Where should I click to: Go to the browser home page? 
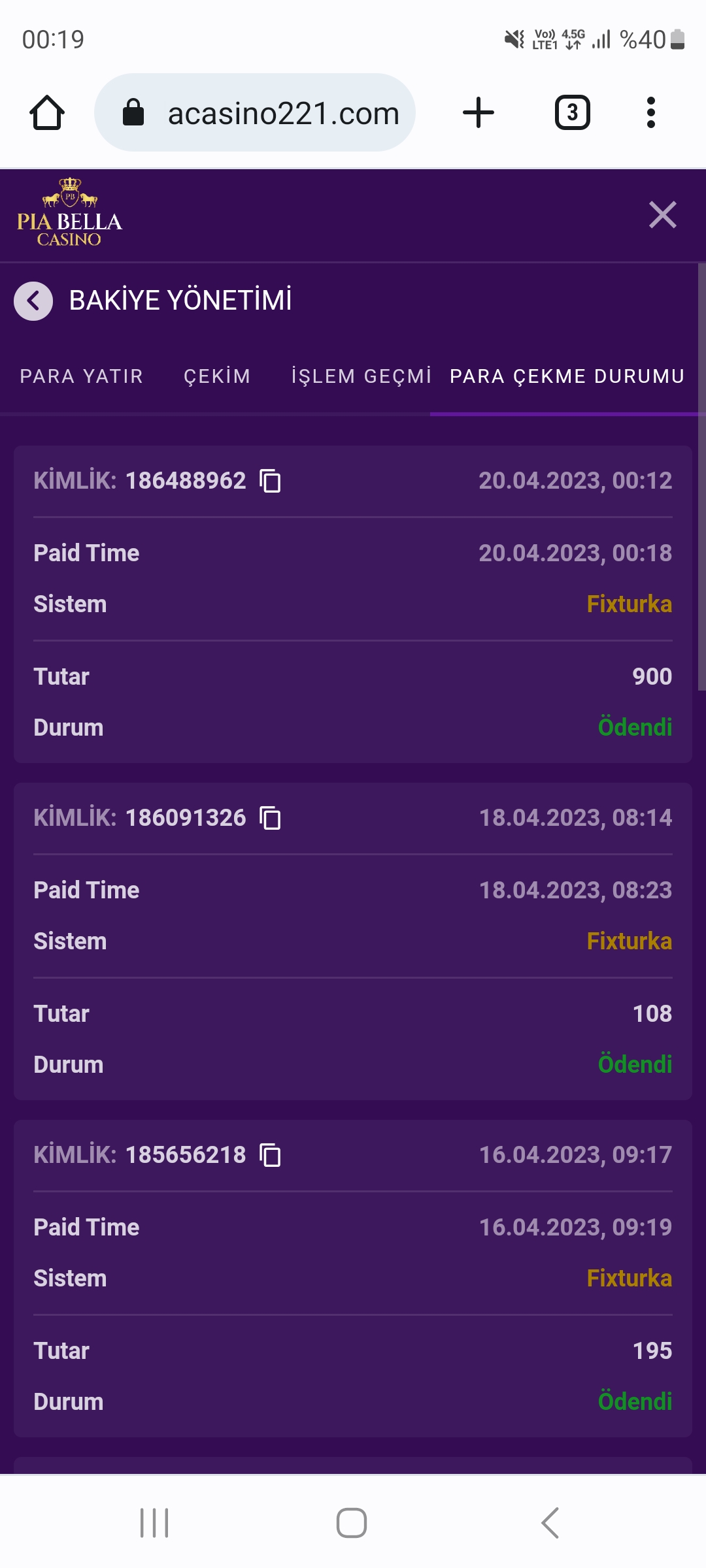click(47, 113)
